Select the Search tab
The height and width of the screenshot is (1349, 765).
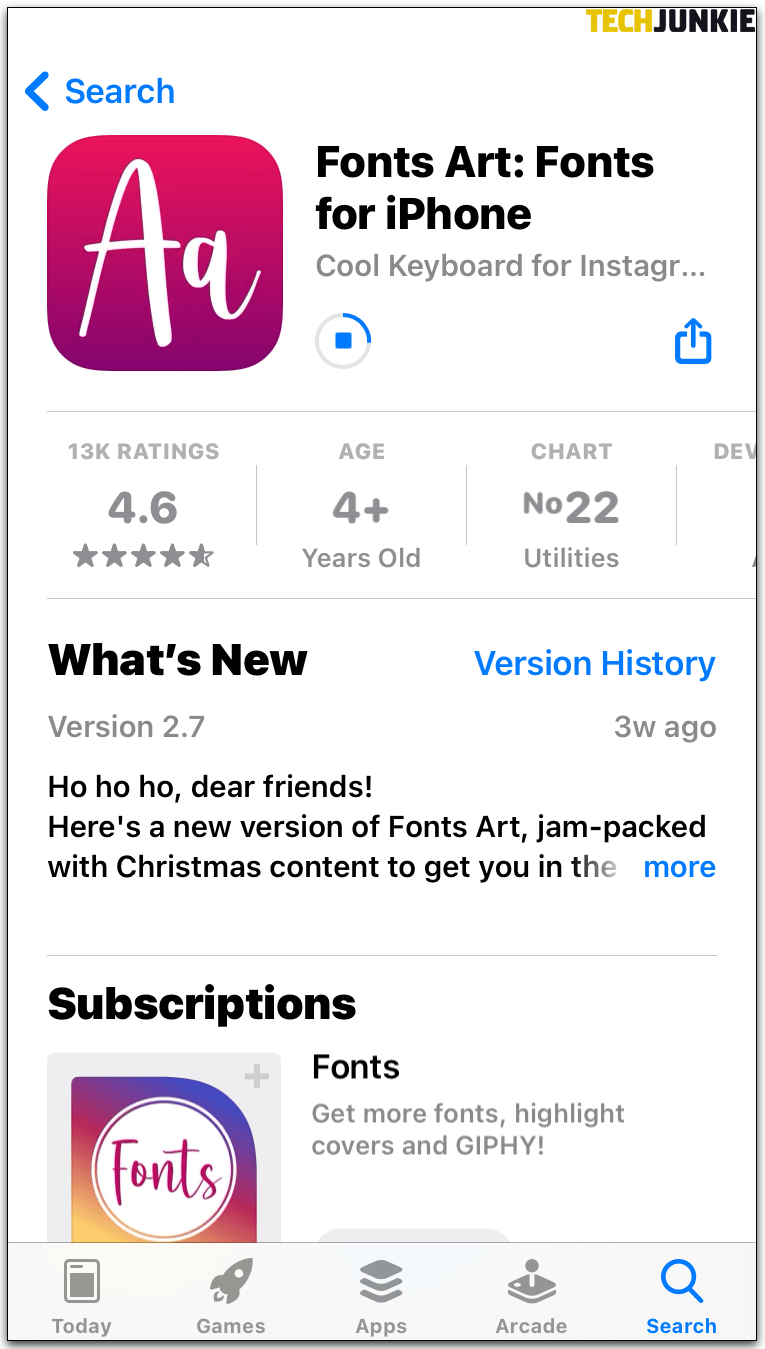click(681, 1296)
